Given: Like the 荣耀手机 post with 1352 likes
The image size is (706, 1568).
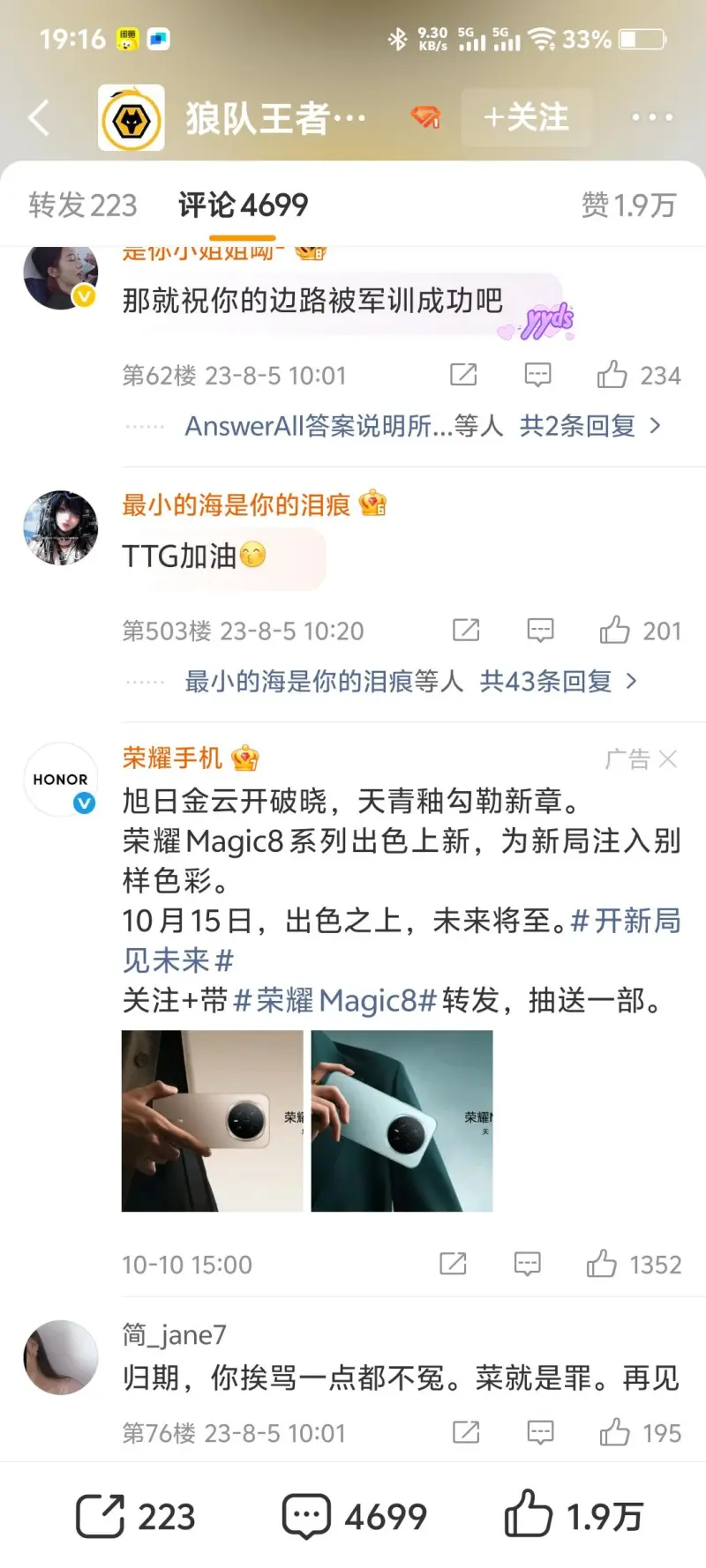Looking at the screenshot, I should click(602, 1265).
